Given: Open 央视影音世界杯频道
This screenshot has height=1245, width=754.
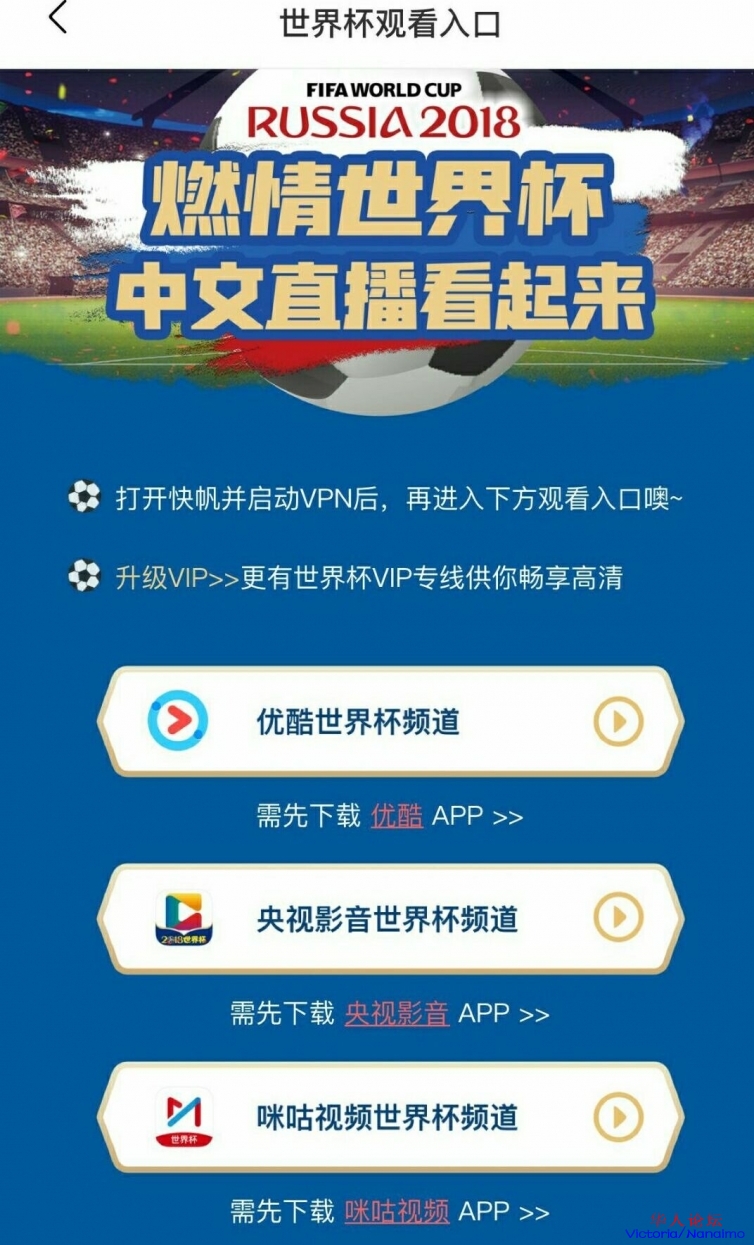Looking at the screenshot, I should (390, 918).
